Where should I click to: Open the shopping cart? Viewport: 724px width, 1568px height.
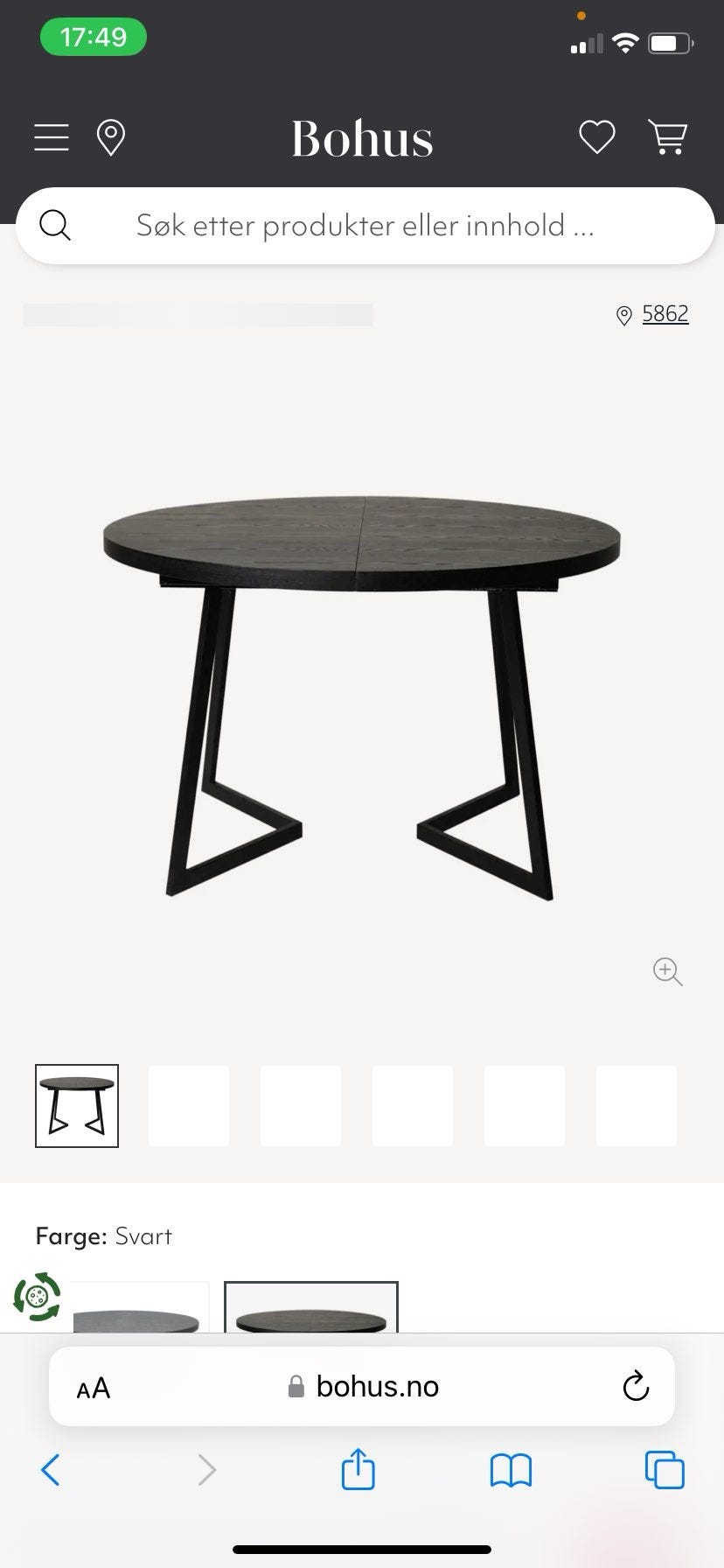point(667,137)
